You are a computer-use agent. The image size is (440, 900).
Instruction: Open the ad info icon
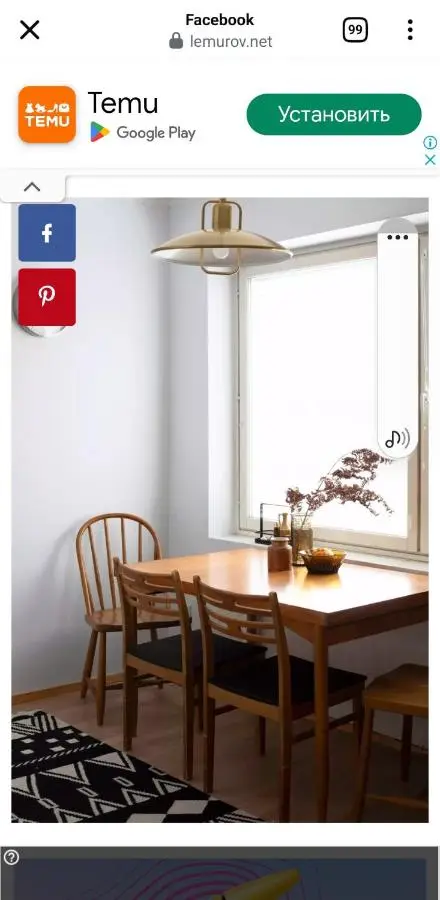[x=430, y=142]
